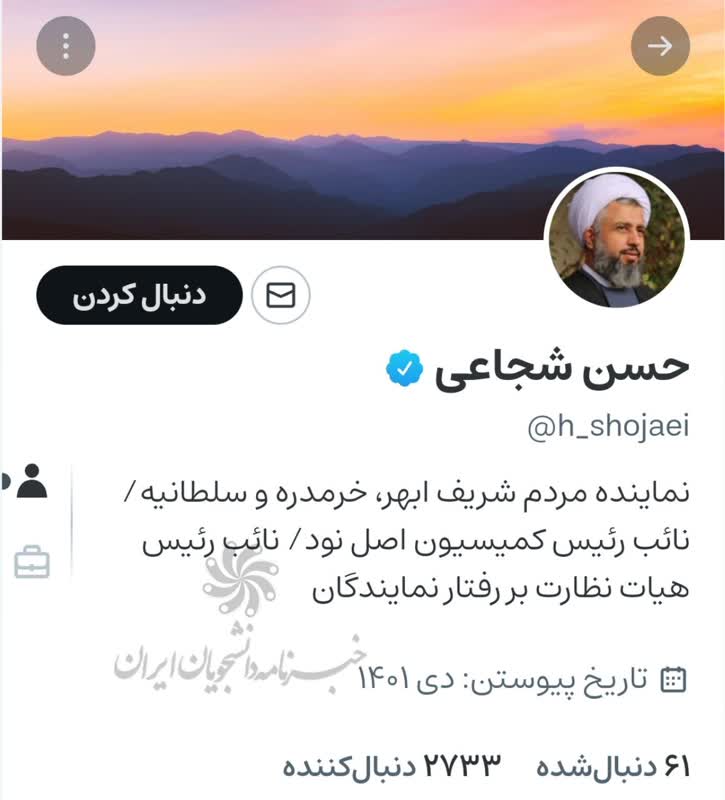The width and height of the screenshot is (725, 800).
Task: Send a direct message via envelope icon
Action: pyautogui.click(x=281, y=295)
